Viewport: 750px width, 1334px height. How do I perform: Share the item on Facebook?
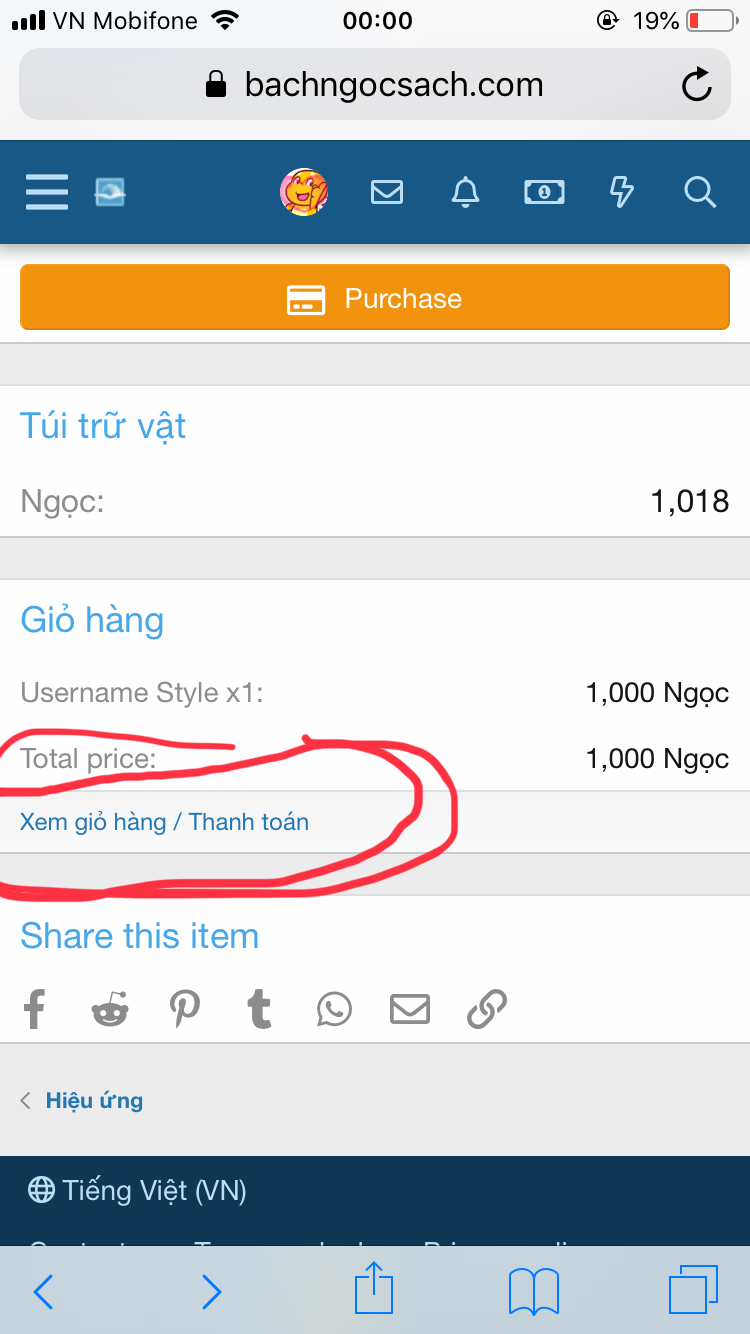click(34, 1009)
